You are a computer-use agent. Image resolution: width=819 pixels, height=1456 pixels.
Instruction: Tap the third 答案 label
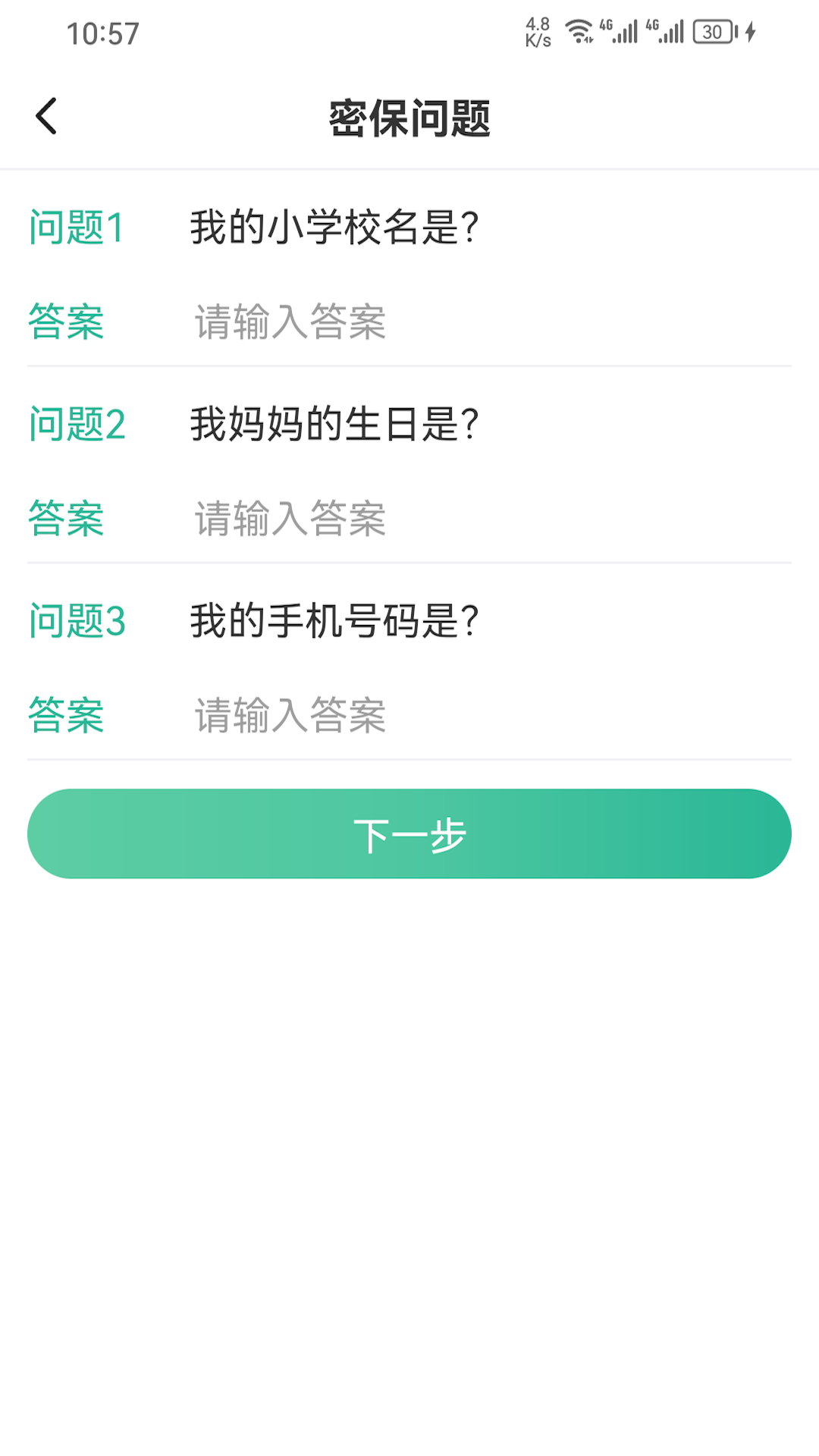[x=66, y=717]
